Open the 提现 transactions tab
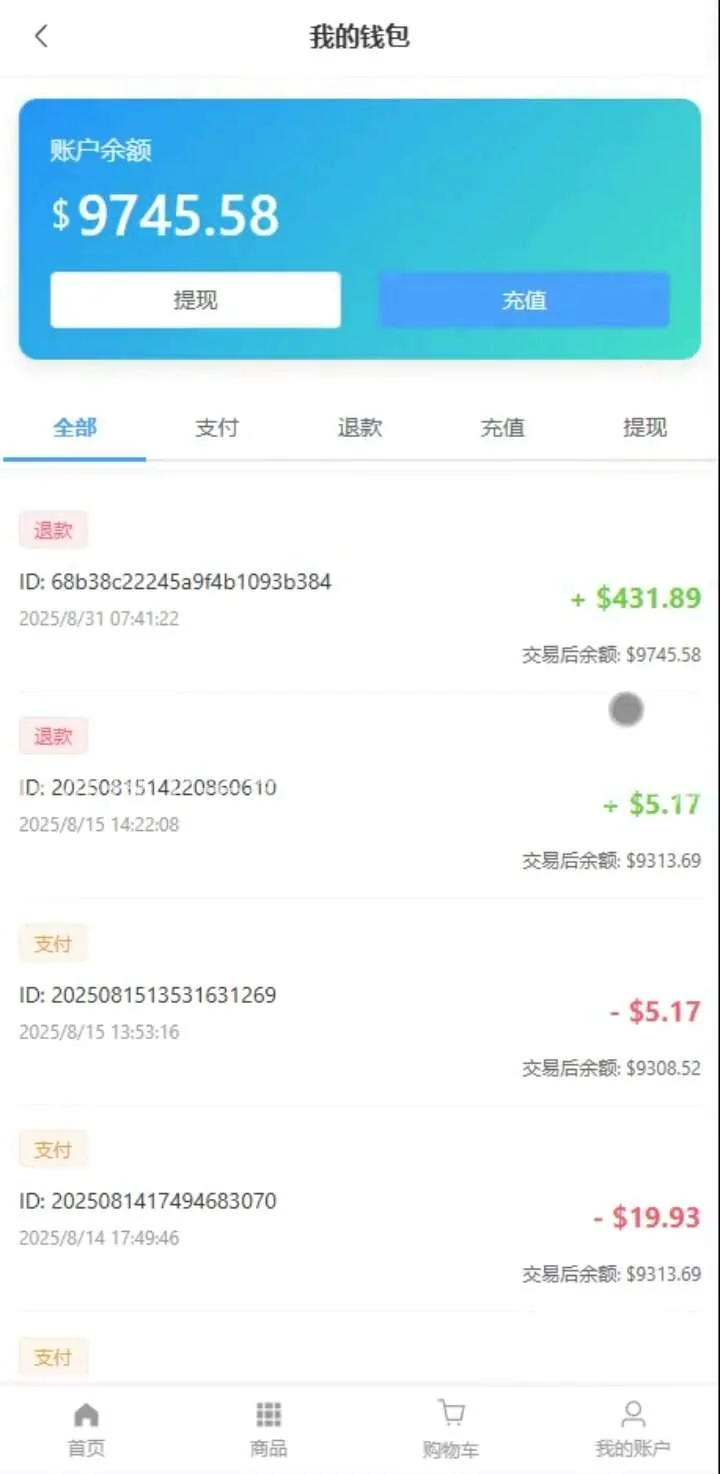Image resolution: width=720 pixels, height=1474 pixels. pos(645,428)
